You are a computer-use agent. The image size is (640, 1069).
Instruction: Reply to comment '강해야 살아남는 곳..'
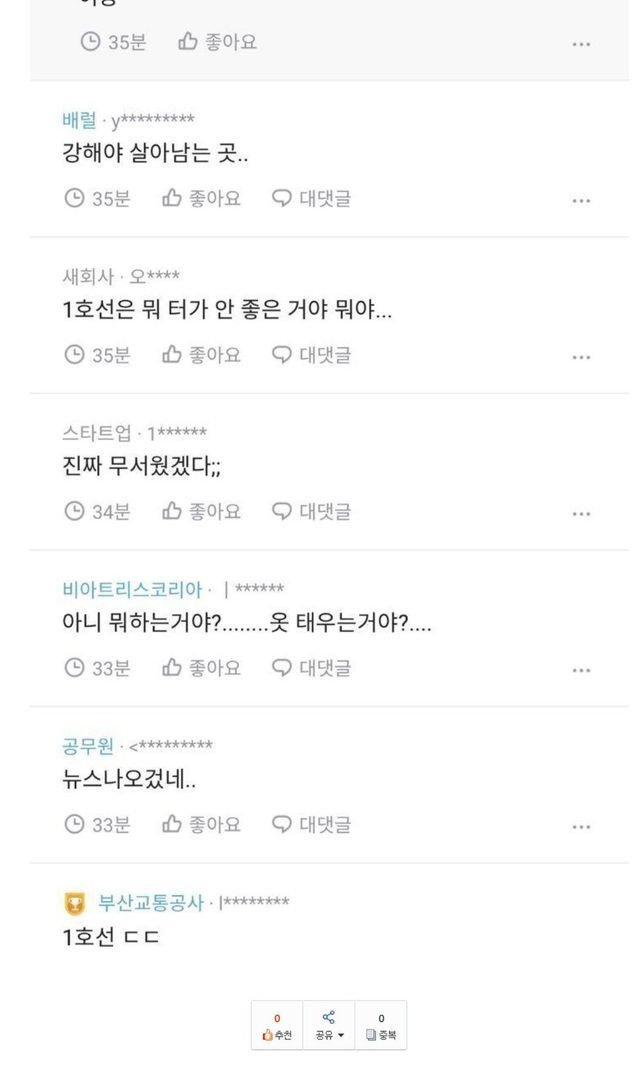click(x=311, y=198)
